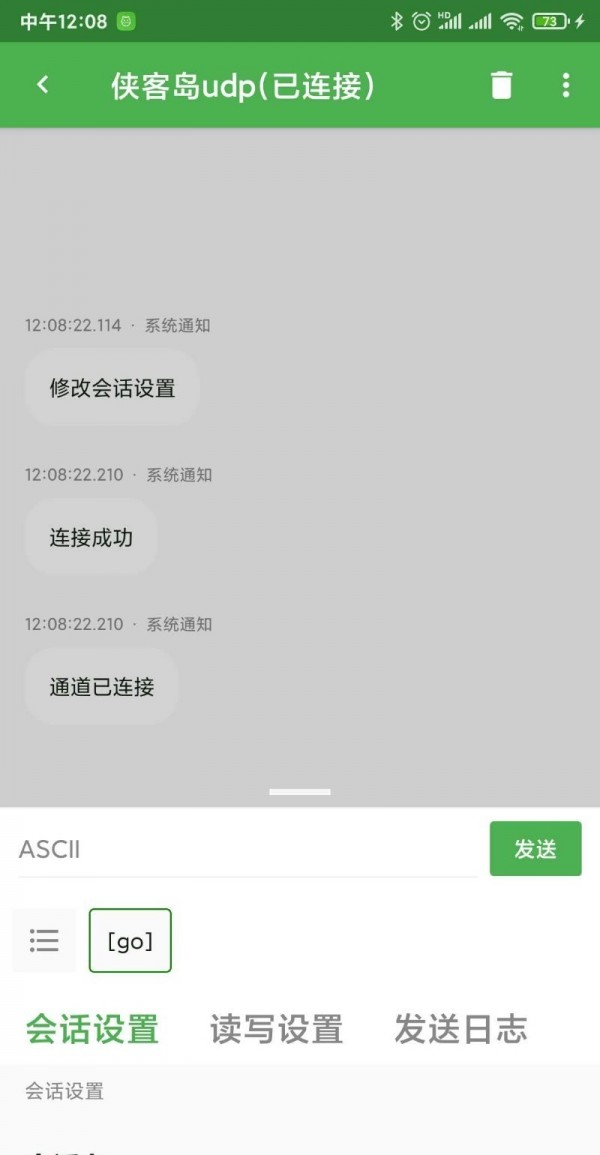This screenshot has width=600, height=1155.
Task: Clear the log with the trash icon
Action: [x=501, y=85]
